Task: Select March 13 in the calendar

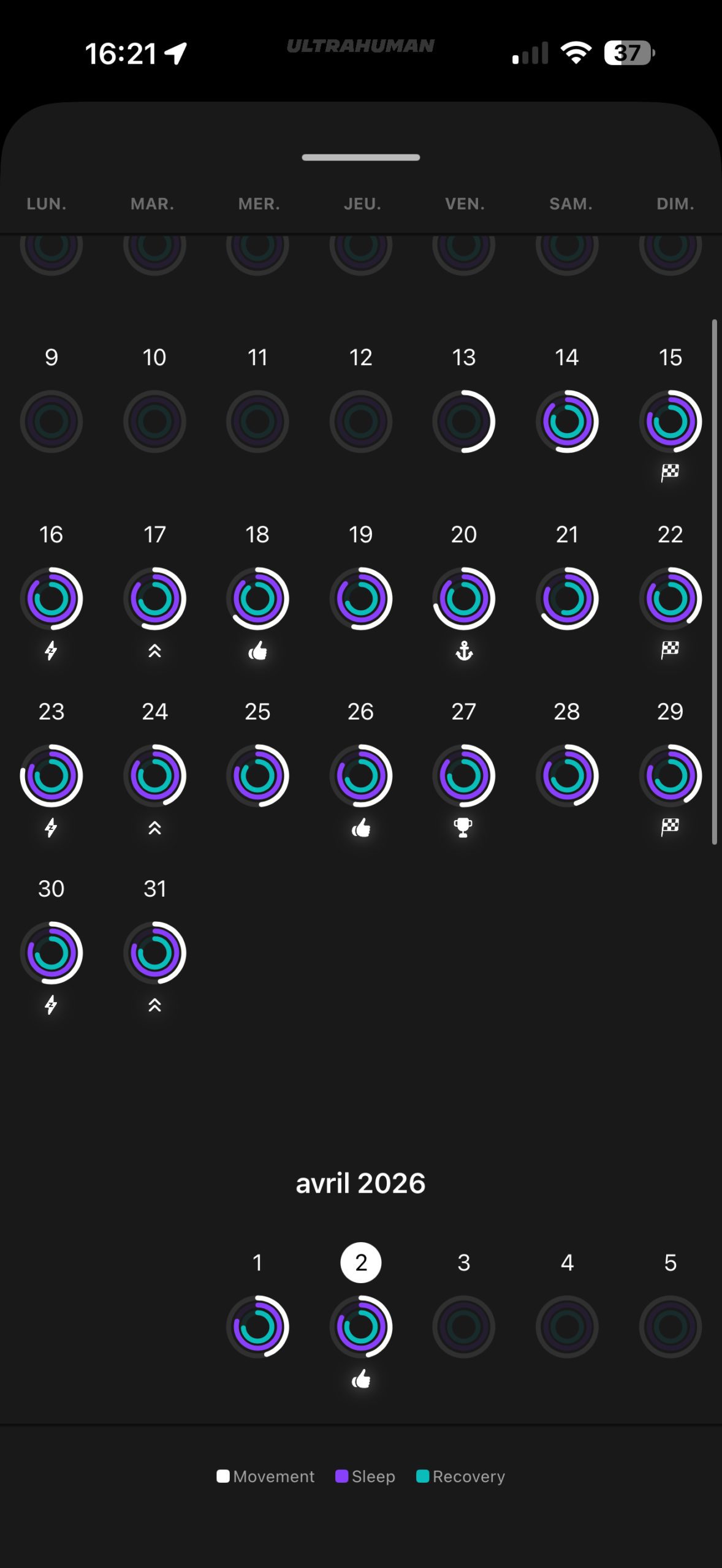Action: tap(464, 421)
